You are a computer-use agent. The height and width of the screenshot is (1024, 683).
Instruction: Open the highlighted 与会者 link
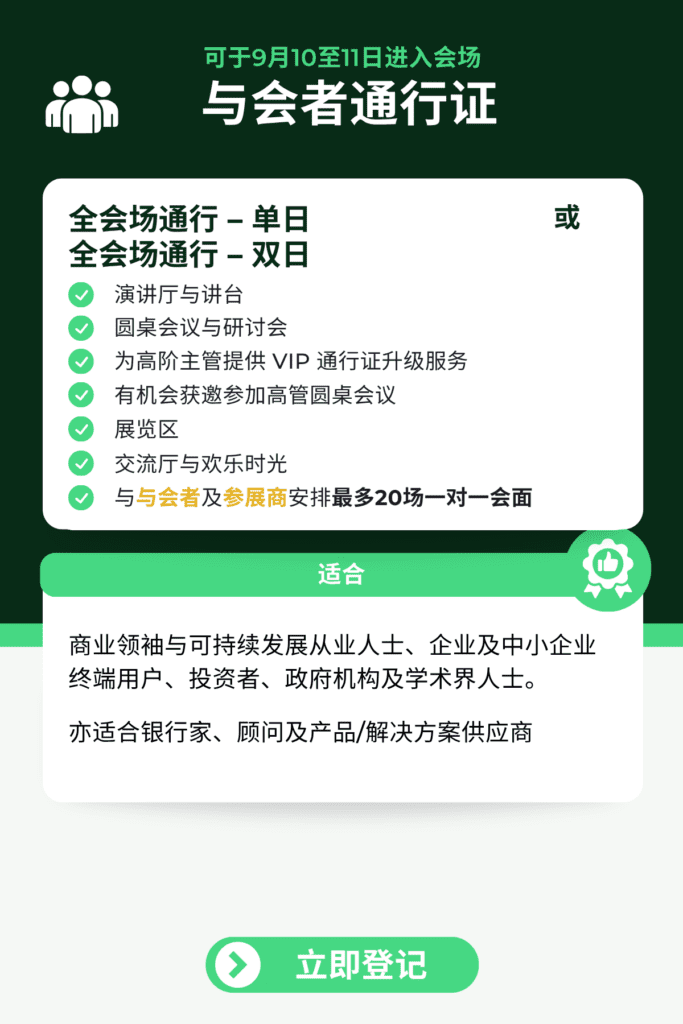point(168,498)
